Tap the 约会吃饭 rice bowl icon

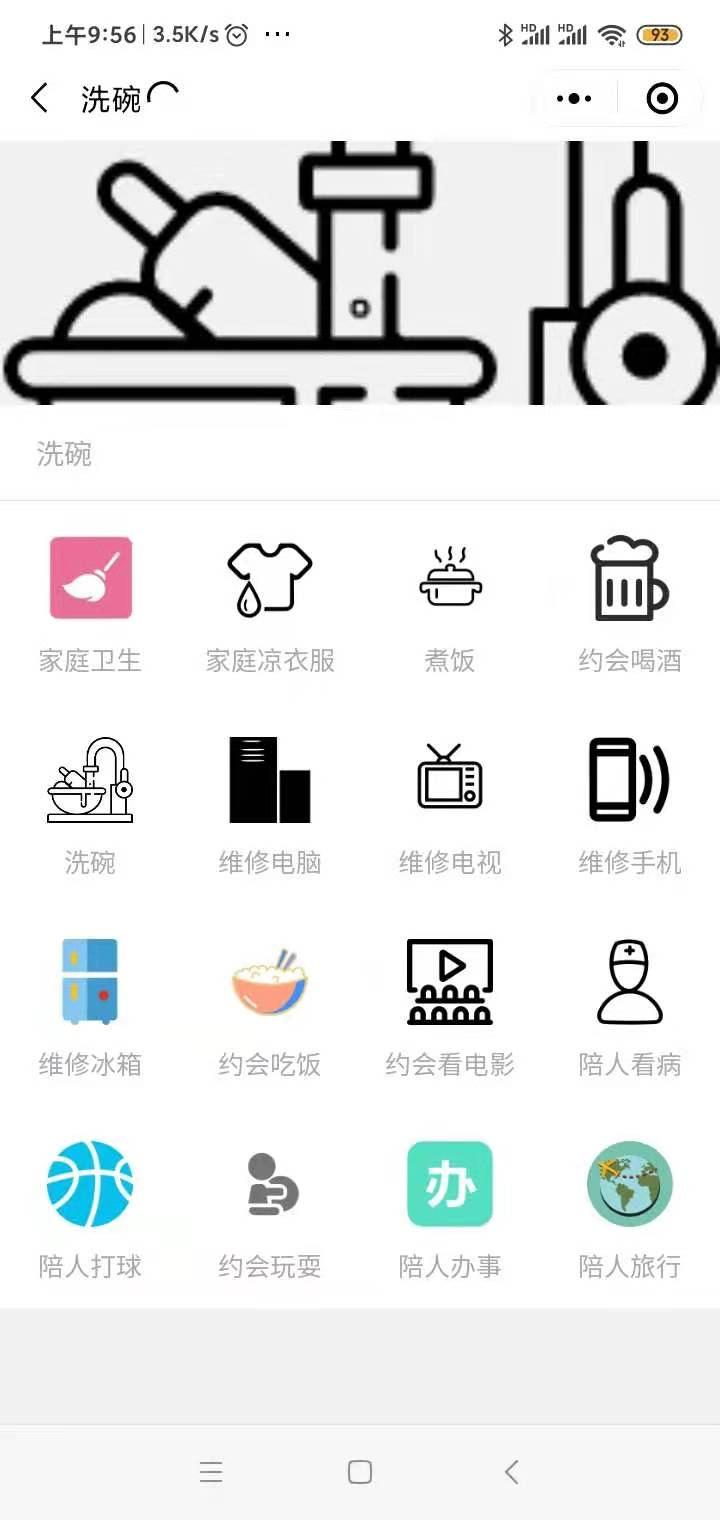coord(268,982)
